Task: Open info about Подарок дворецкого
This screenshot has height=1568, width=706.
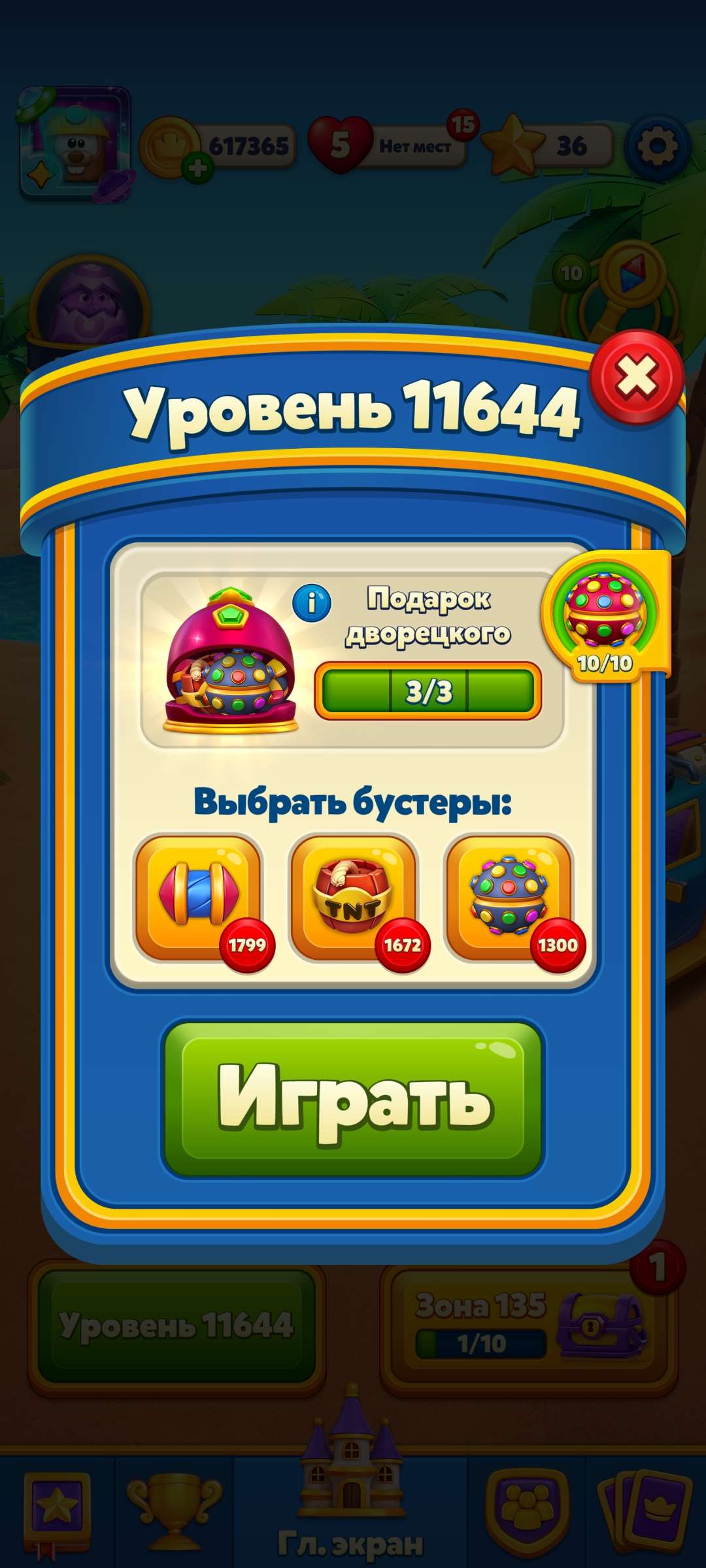Action: click(311, 602)
